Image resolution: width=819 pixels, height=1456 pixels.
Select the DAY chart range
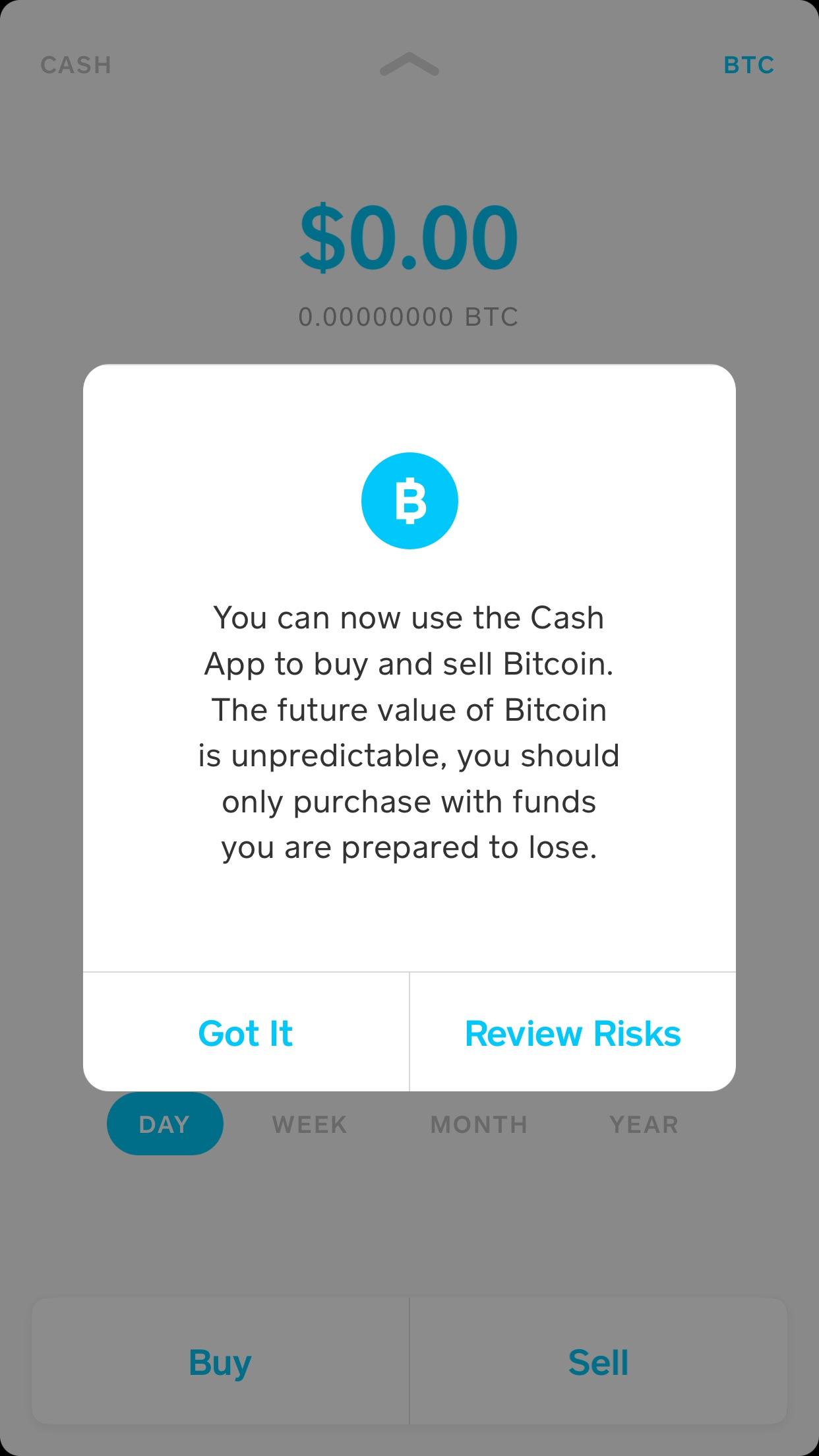pos(164,1123)
